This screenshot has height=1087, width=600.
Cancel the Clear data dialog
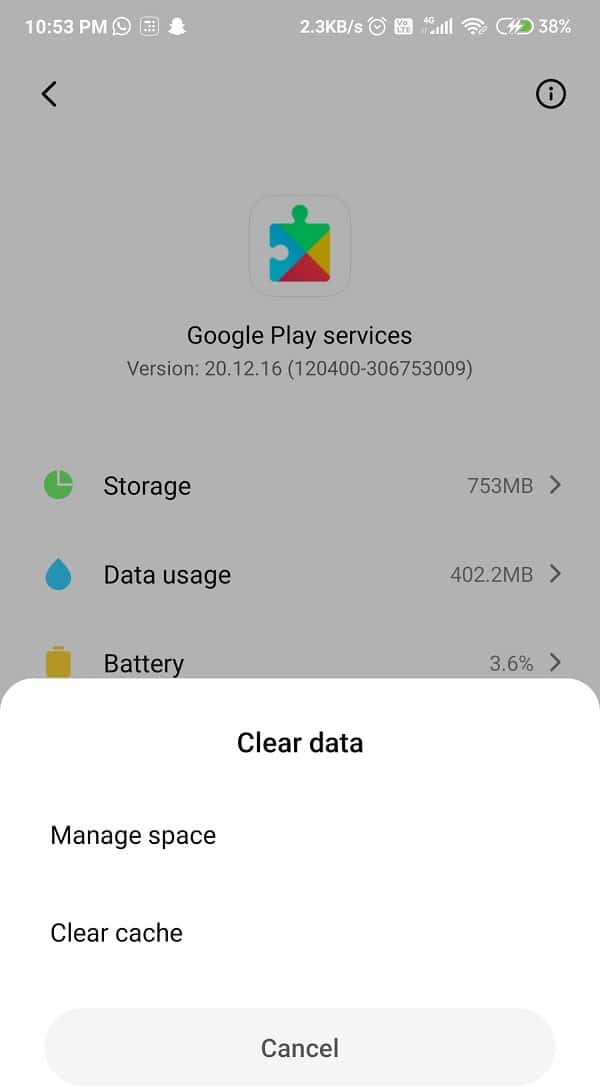point(300,1047)
